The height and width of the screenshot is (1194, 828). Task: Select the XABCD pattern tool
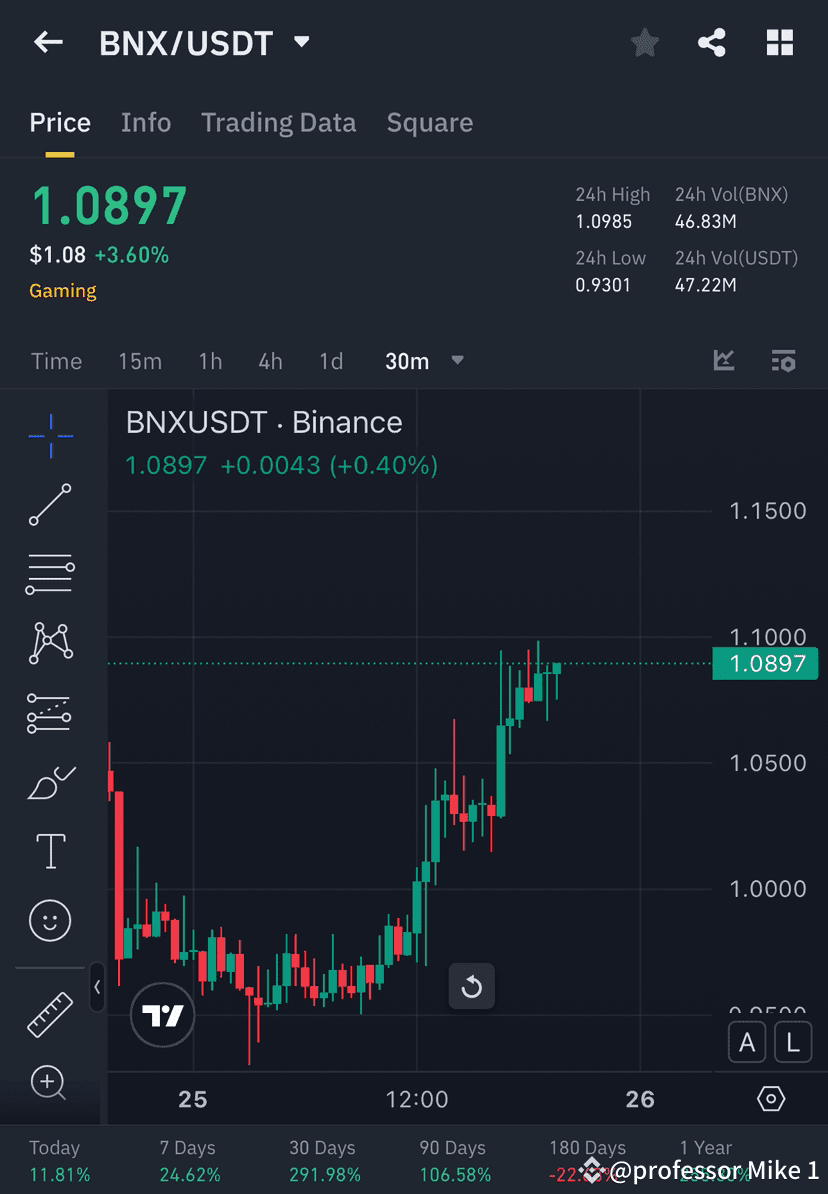(50, 643)
